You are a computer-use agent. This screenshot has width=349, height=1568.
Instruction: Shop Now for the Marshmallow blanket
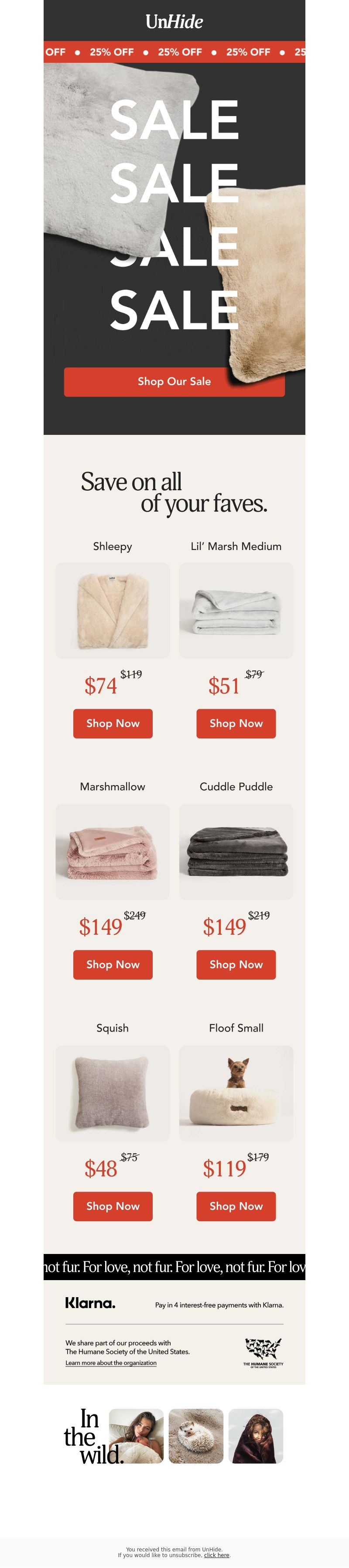pos(113,964)
